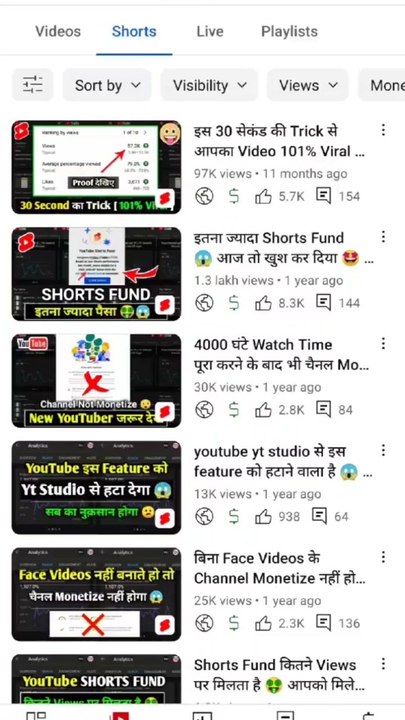Open the youtube yt studio feature short

tap(96, 487)
